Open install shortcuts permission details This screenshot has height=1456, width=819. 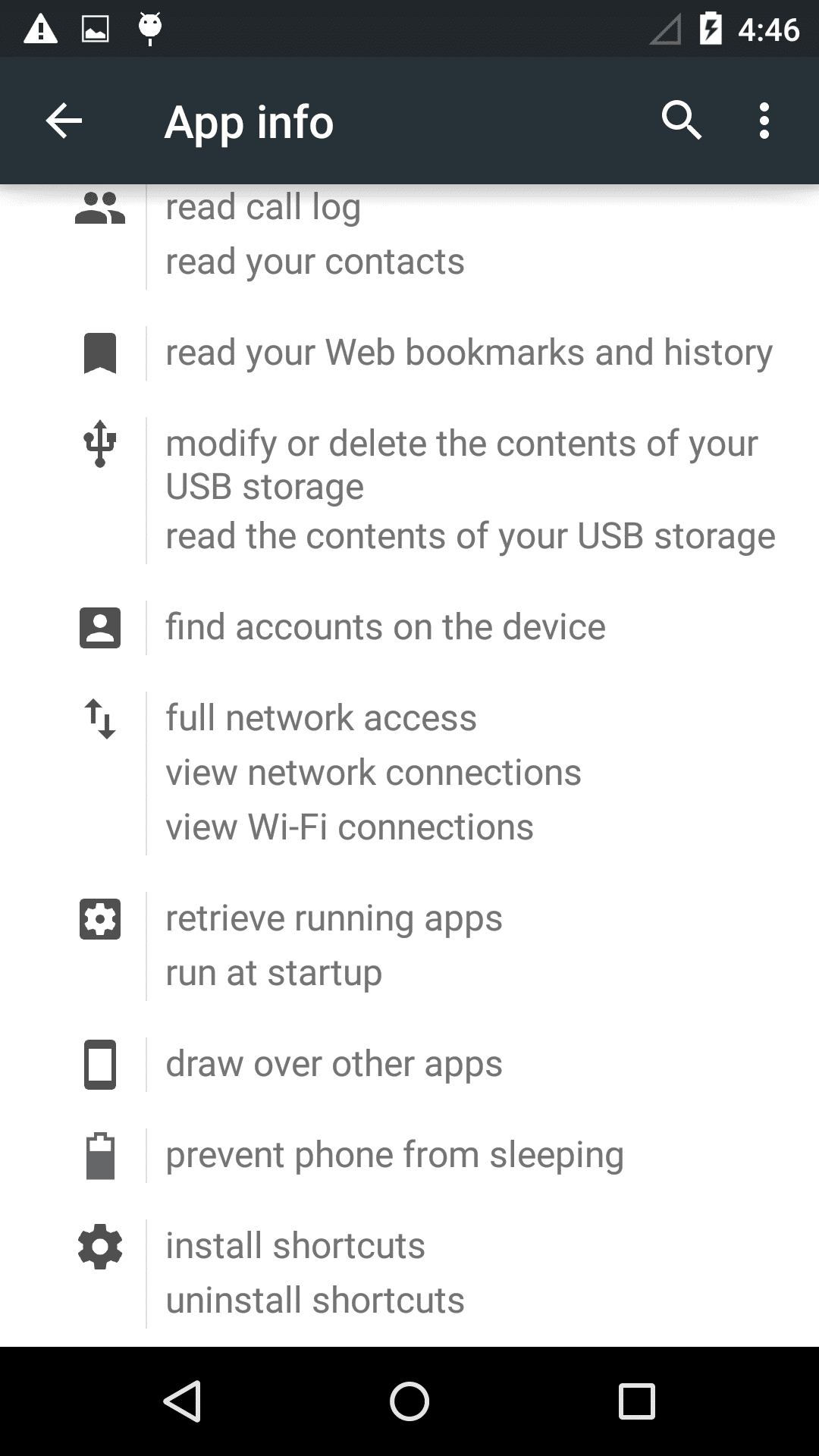click(x=295, y=1247)
